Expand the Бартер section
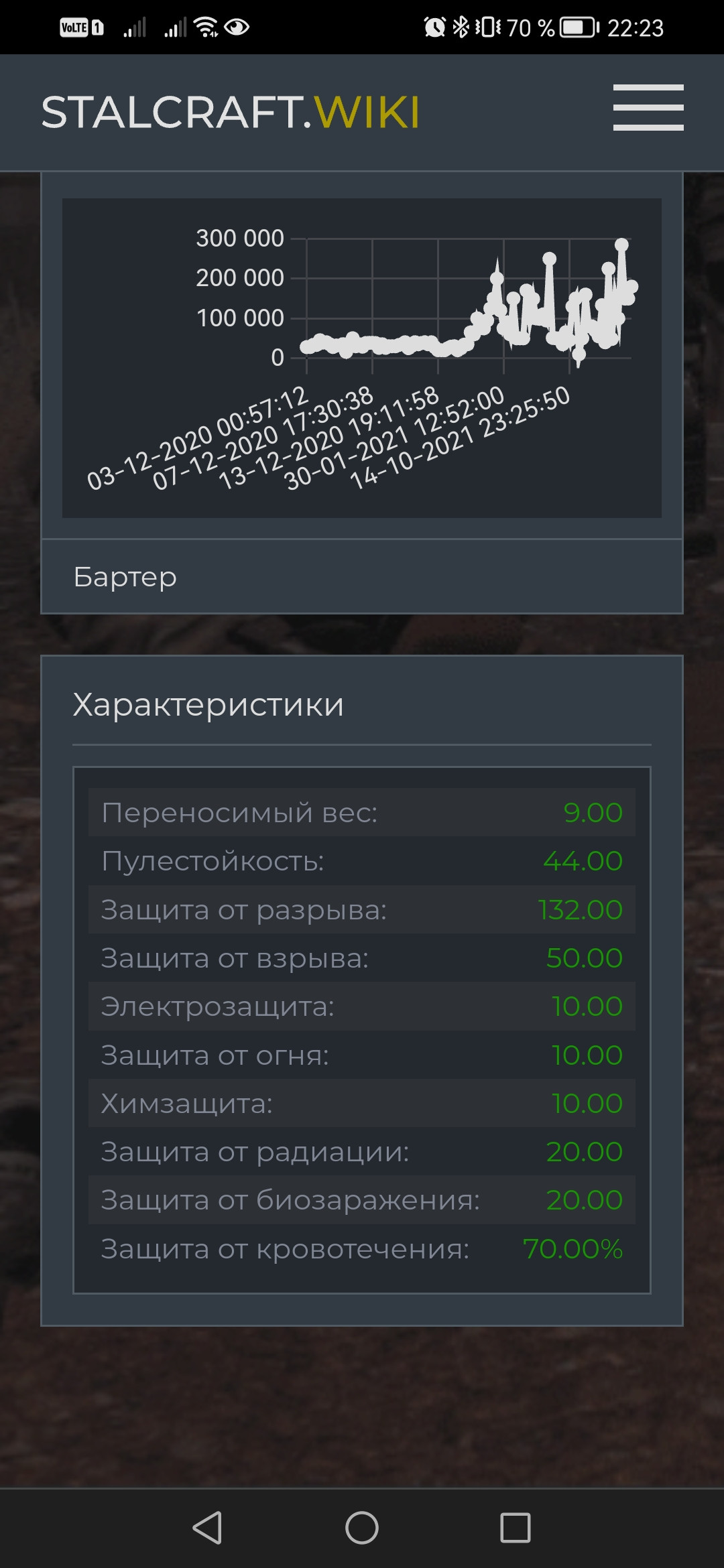This screenshot has height=1568, width=724. [x=362, y=577]
